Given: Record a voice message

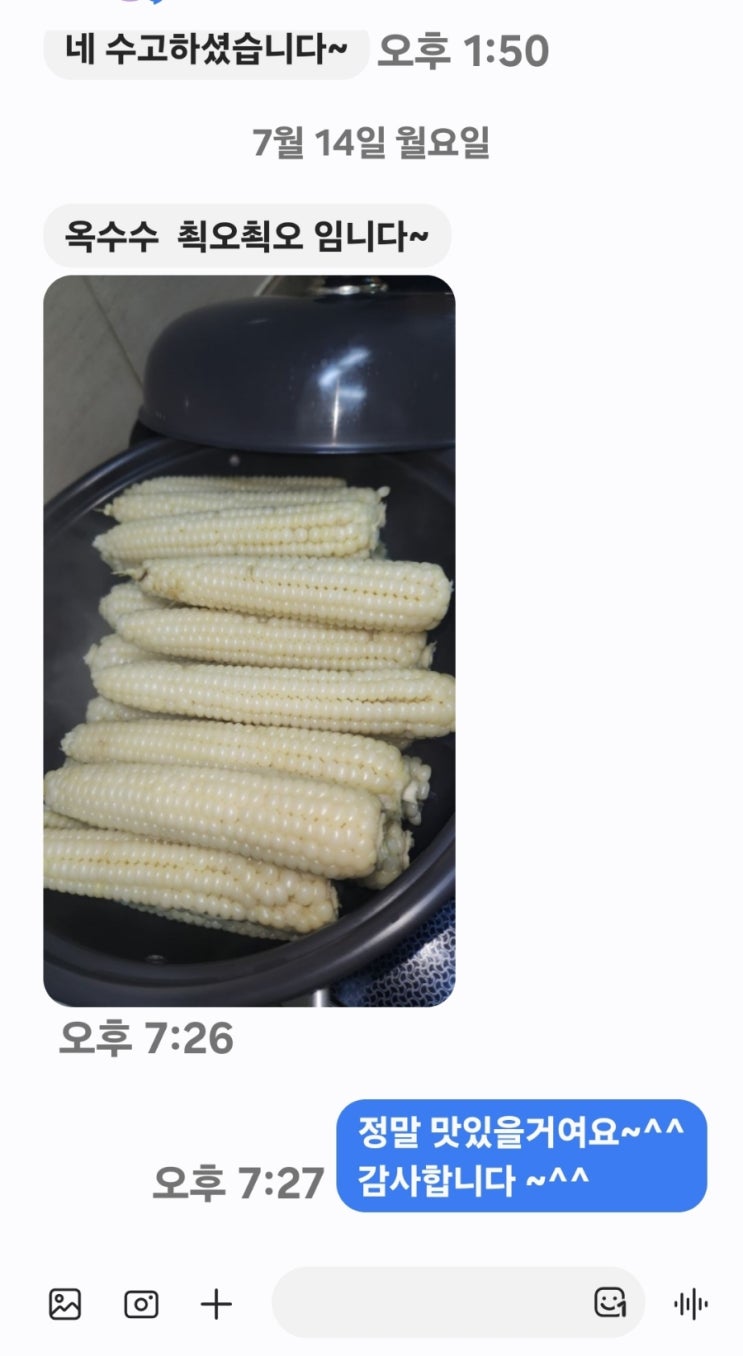Looking at the screenshot, I should click(x=691, y=1304).
